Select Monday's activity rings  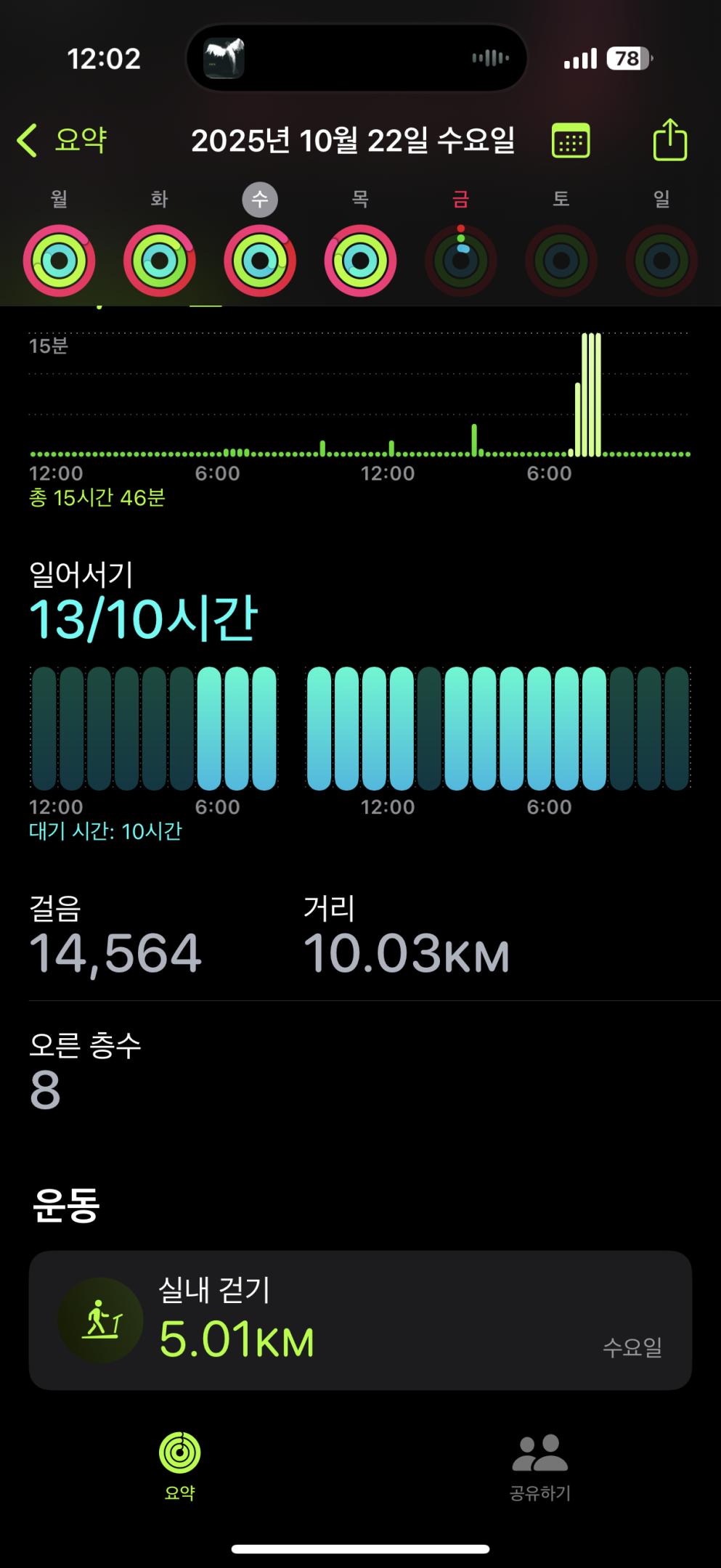(59, 260)
